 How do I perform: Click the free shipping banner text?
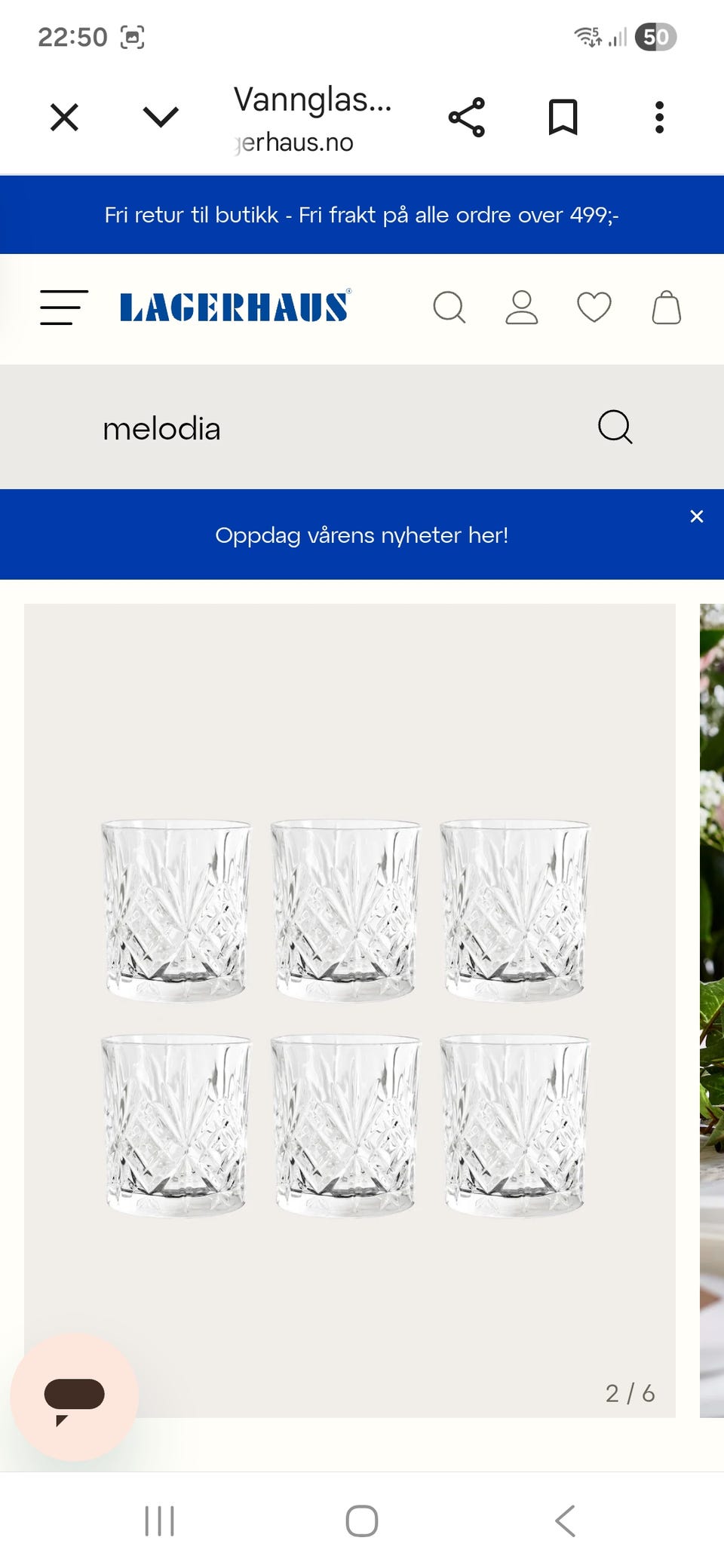(x=362, y=215)
